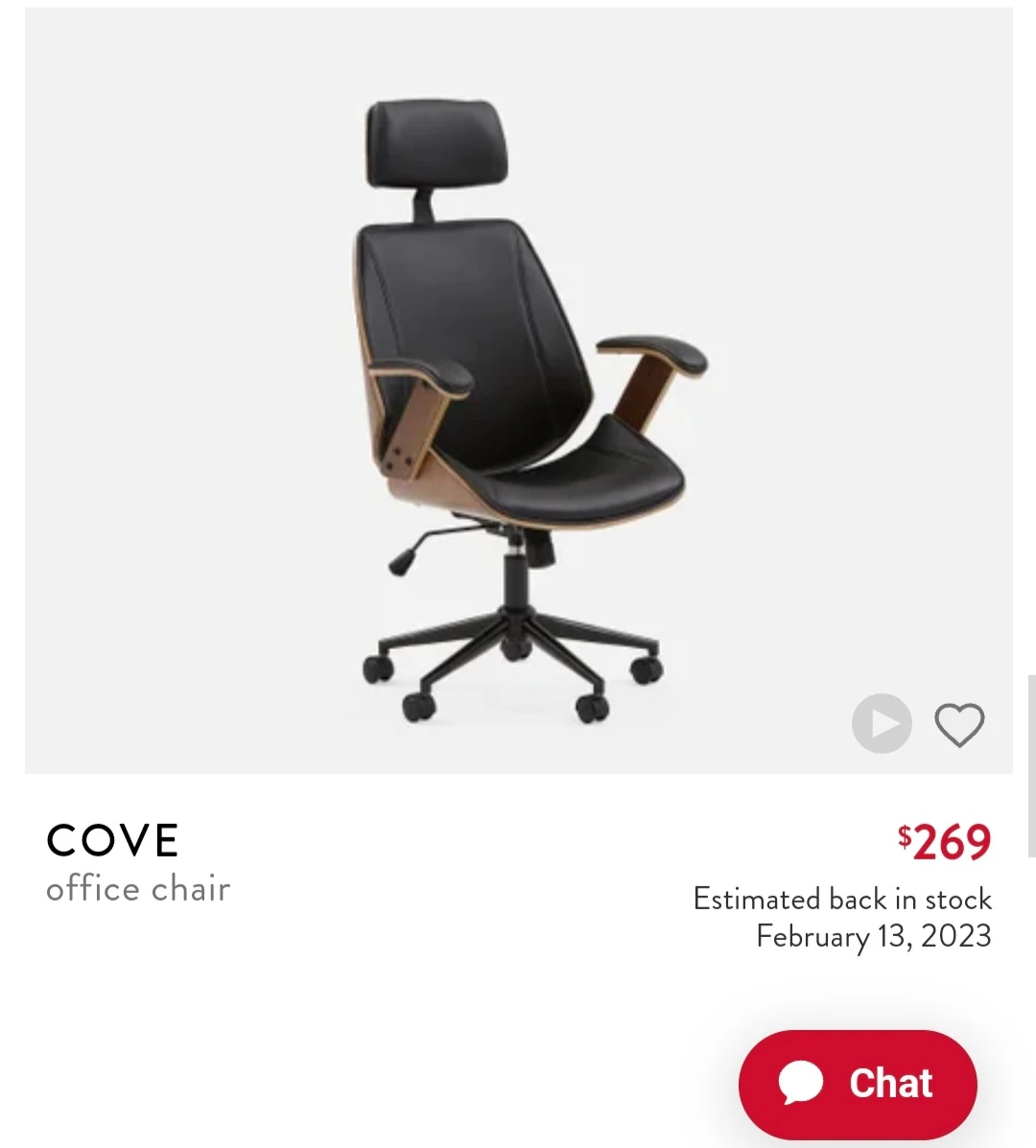Add Cove office chair to wishlist

coord(959,724)
